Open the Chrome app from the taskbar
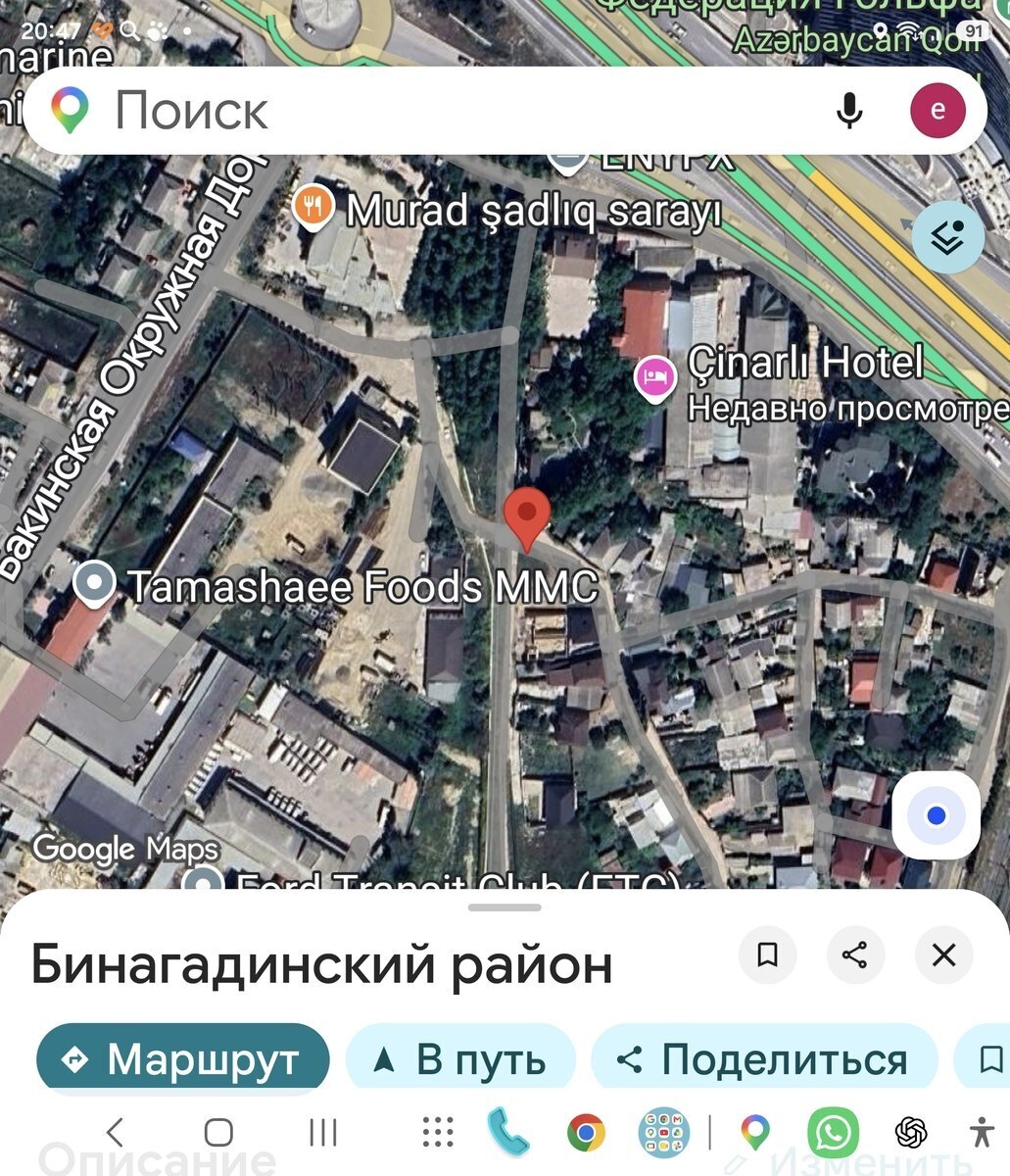 tap(586, 1133)
